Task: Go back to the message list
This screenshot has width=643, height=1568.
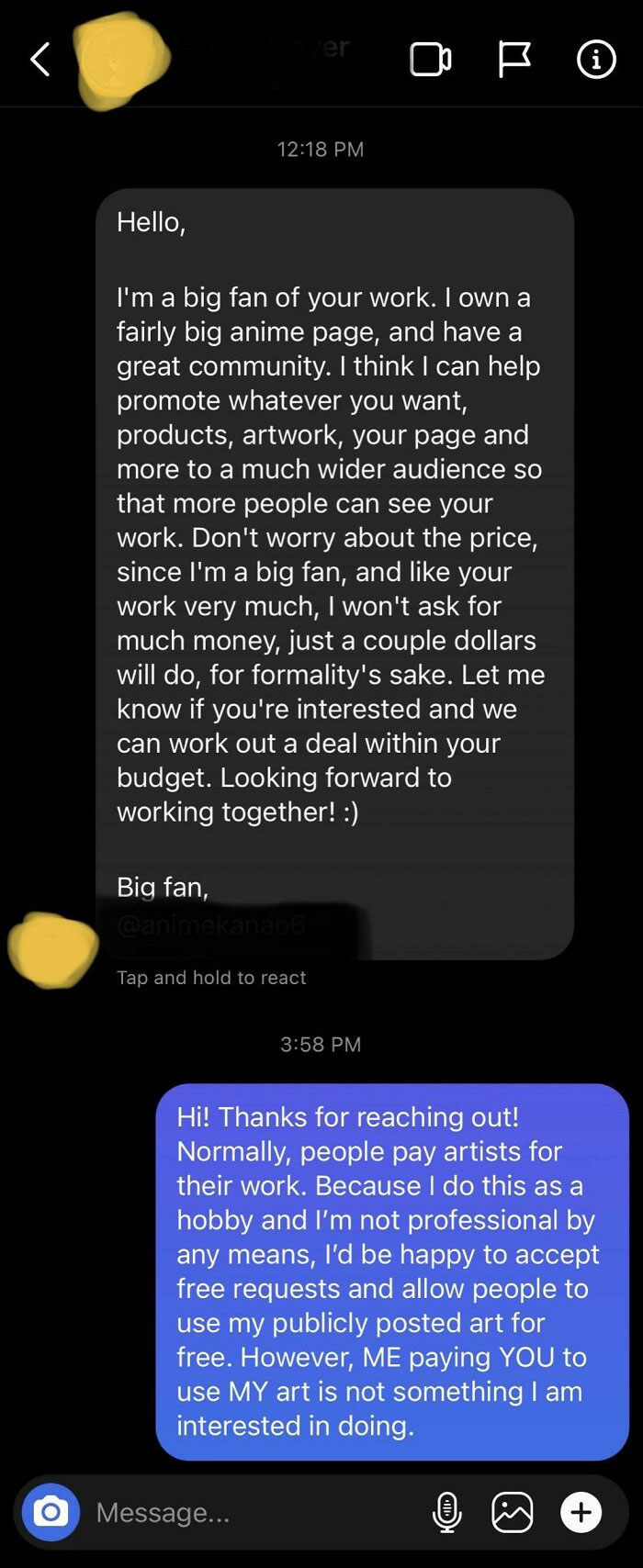Action: [x=40, y=61]
